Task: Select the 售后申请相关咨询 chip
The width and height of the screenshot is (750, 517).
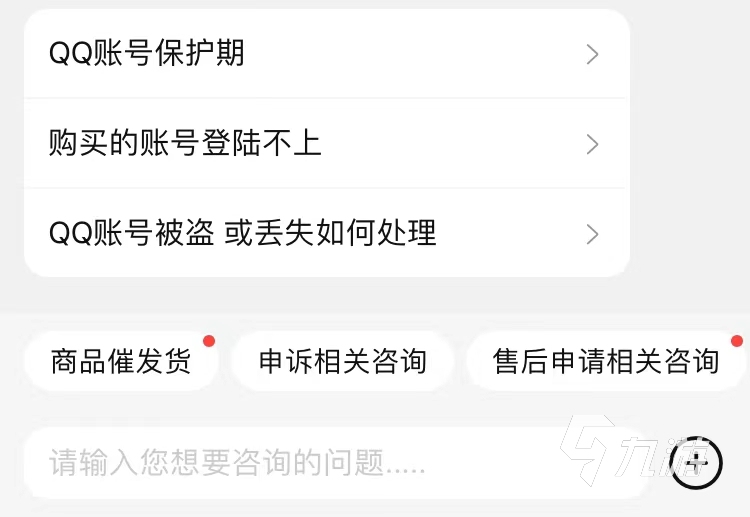Action: [x=606, y=361]
